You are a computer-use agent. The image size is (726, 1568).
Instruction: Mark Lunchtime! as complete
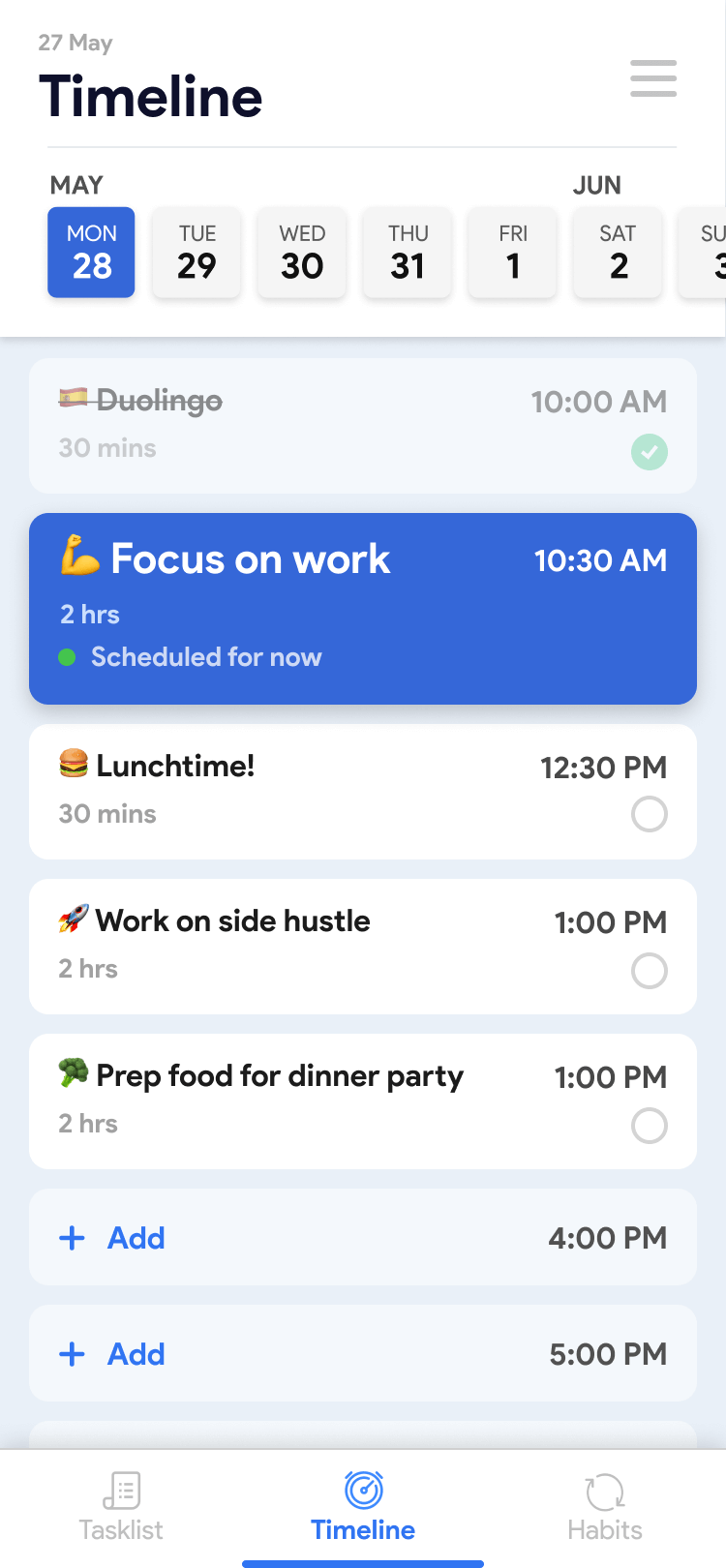(x=650, y=814)
